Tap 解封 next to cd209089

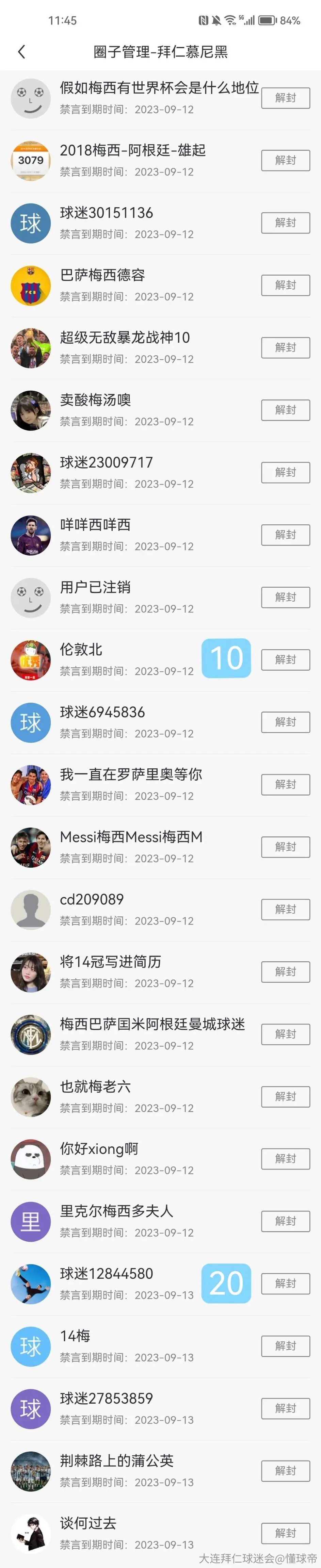[286, 909]
